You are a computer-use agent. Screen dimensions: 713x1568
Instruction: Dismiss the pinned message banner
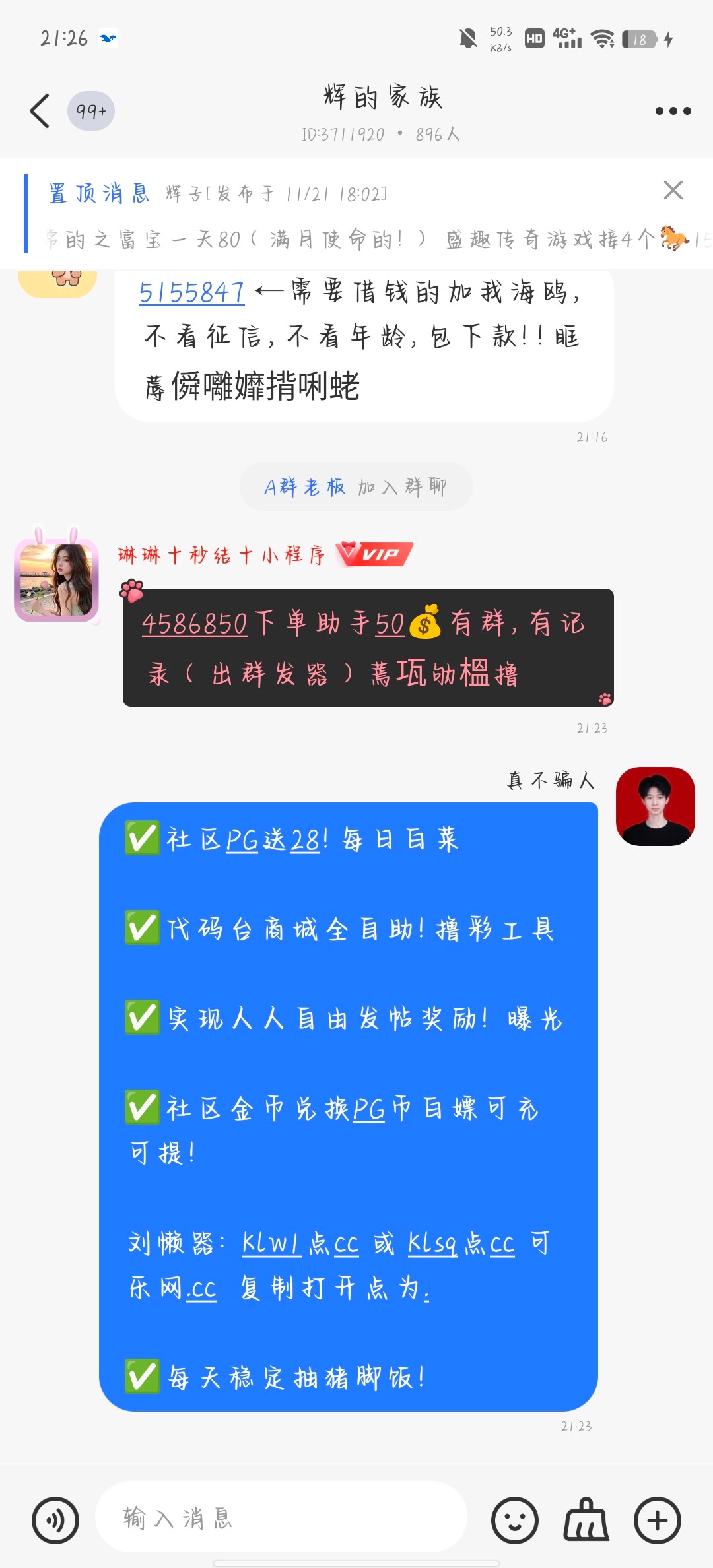673,191
